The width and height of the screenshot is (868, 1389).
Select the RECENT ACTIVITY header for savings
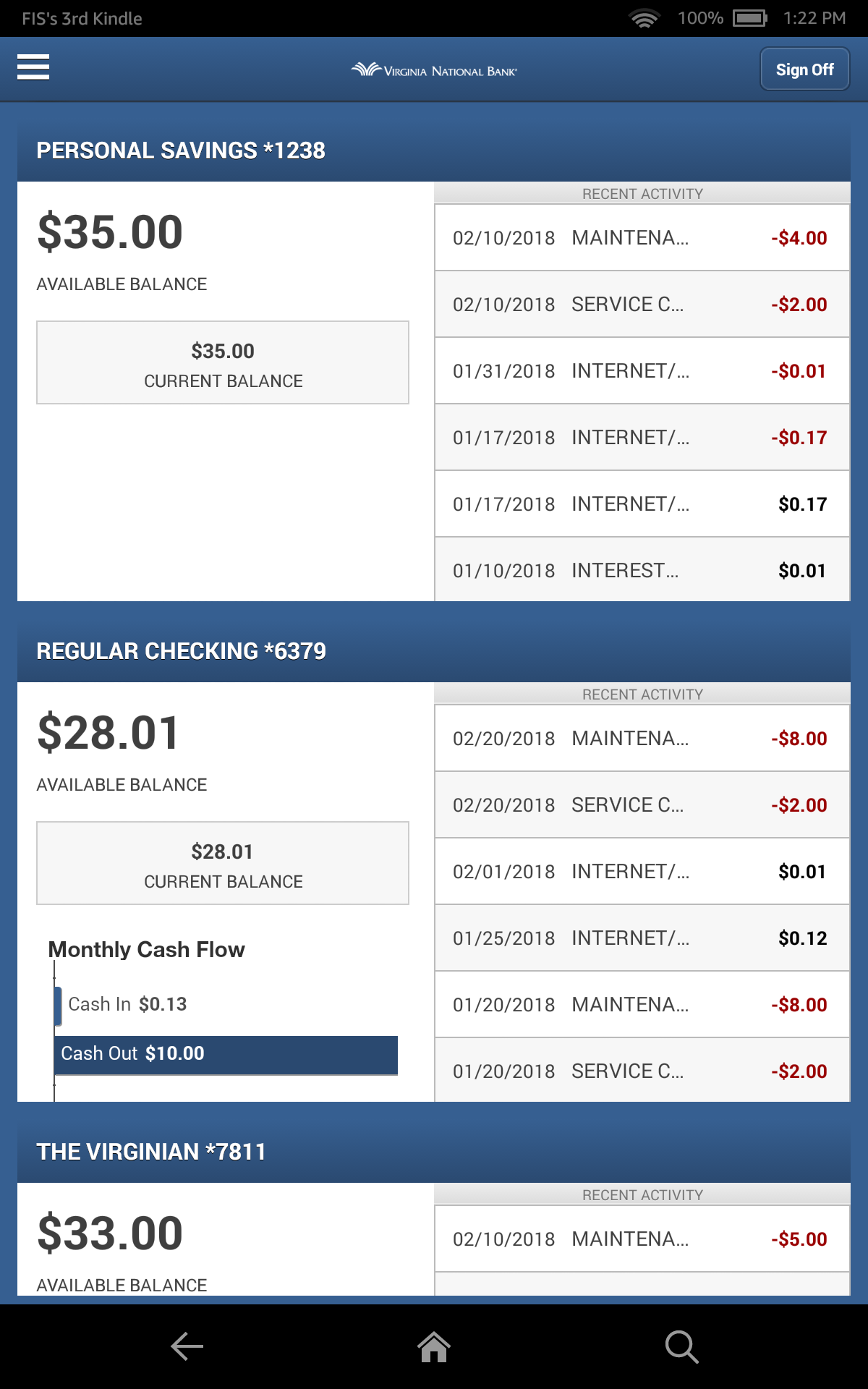point(642,193)
